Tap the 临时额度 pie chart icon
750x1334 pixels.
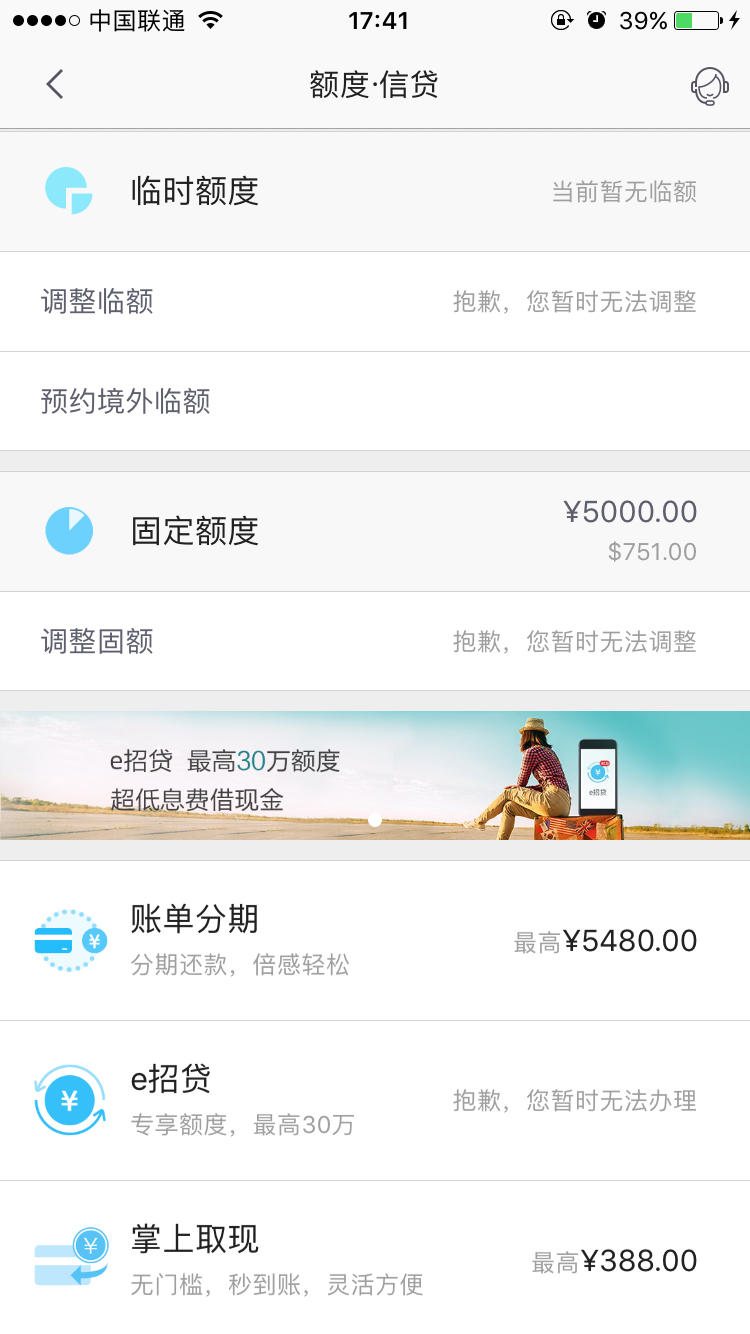coord(69,190)
